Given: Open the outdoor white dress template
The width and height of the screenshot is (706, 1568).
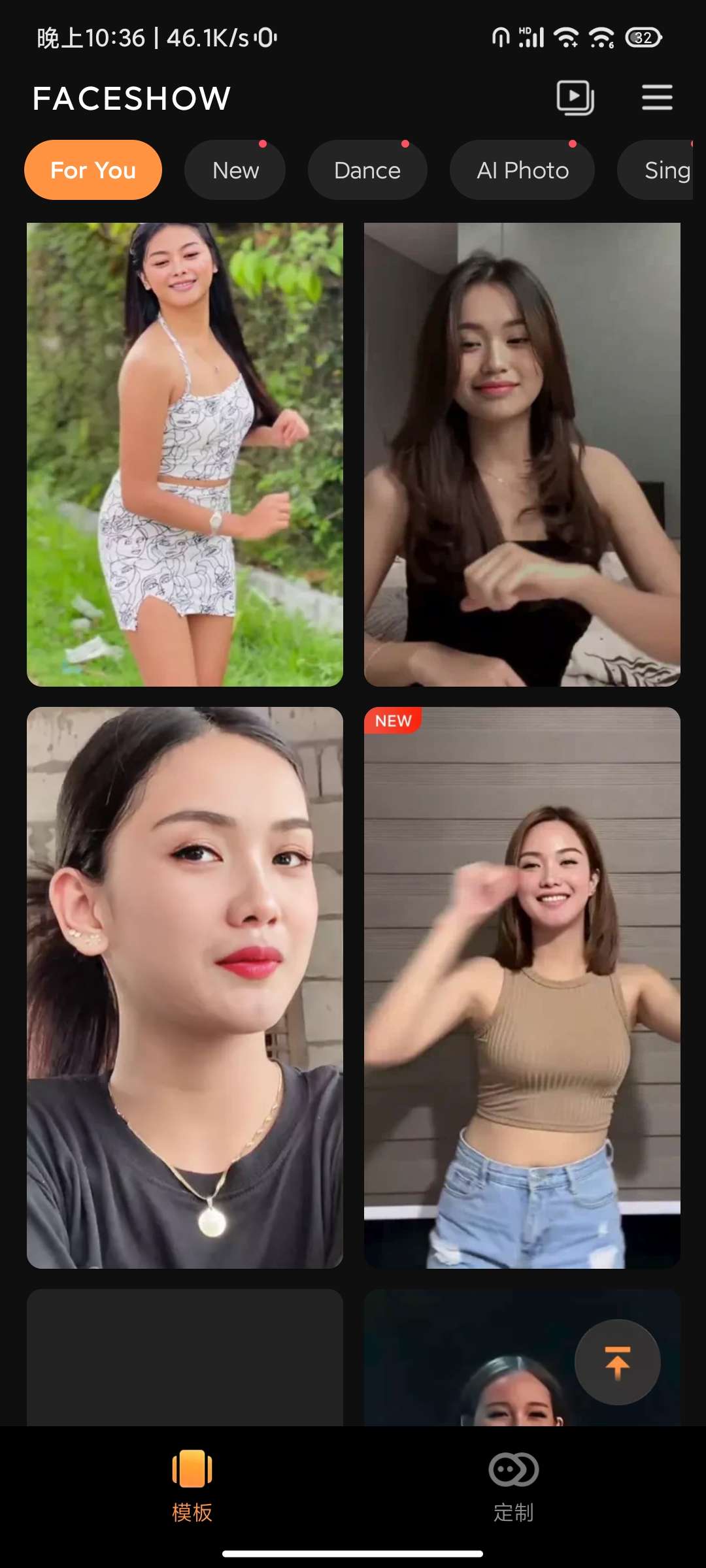Looking at the screenshot, I should click(185, 455).
